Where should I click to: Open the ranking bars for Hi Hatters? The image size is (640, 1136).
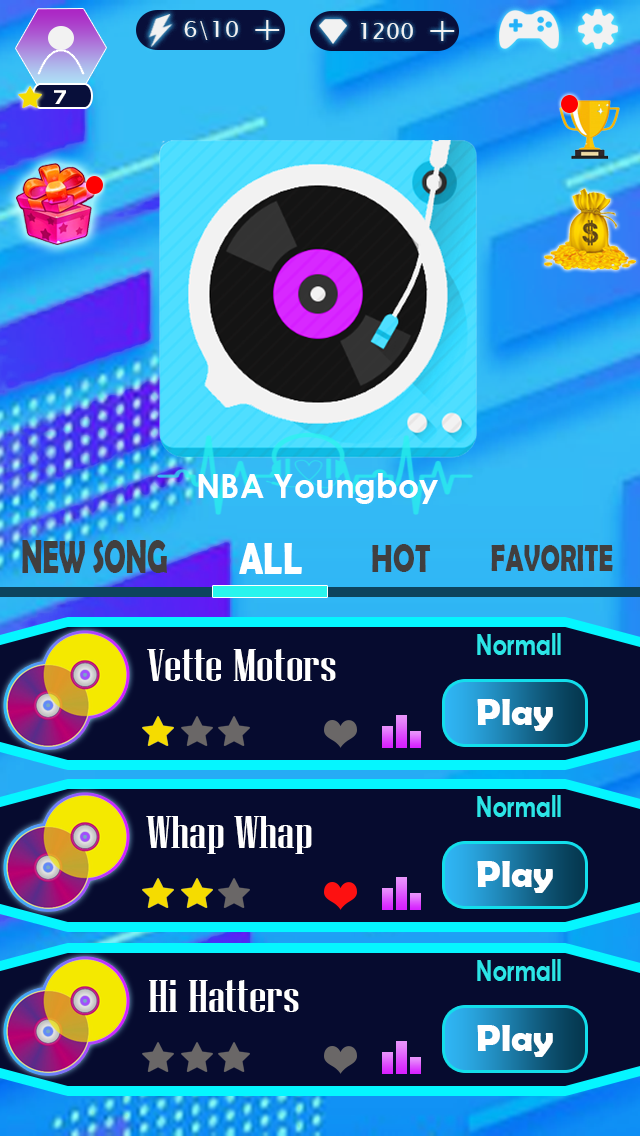pyautogui.click(x=401, y=1057)
